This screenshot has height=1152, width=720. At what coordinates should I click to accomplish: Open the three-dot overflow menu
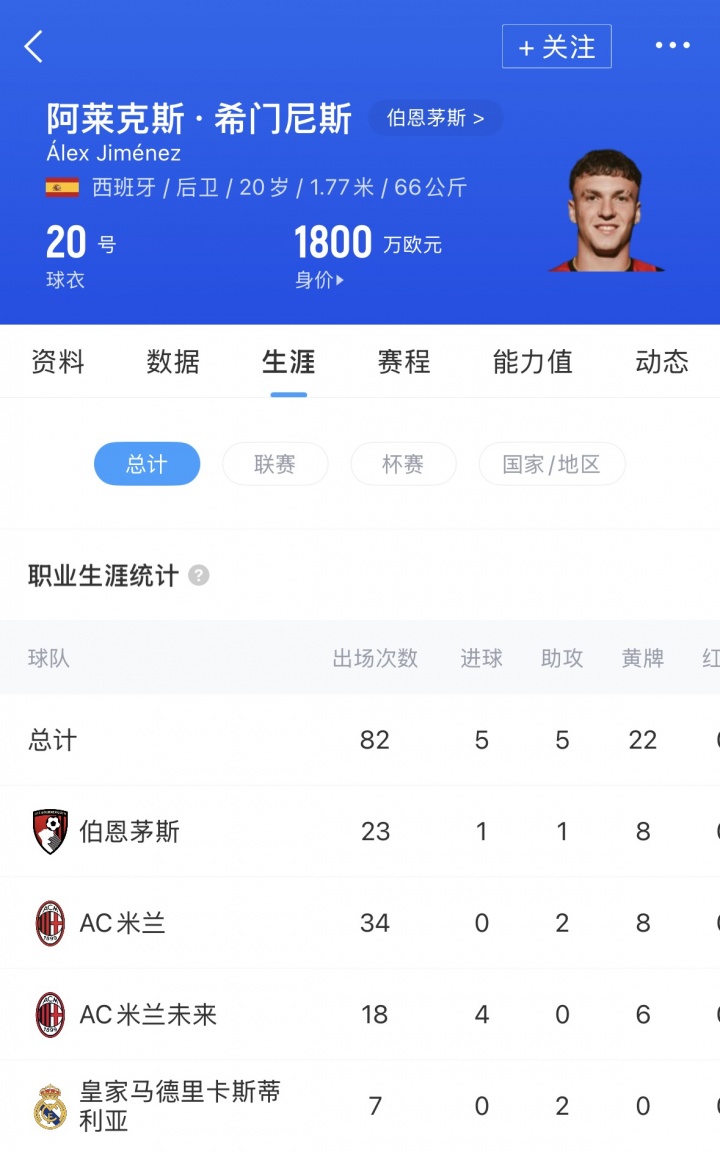point(672,46)
